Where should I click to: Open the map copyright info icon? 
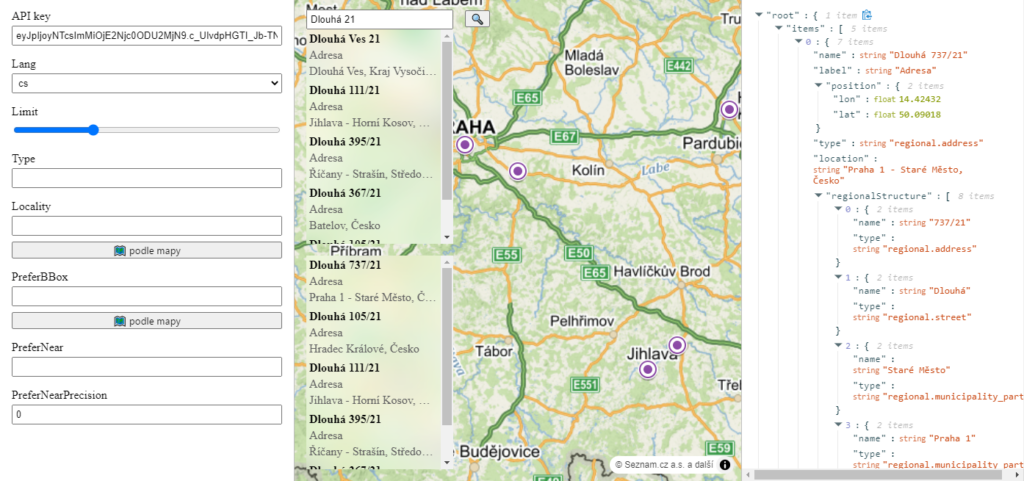coord(725,465)
